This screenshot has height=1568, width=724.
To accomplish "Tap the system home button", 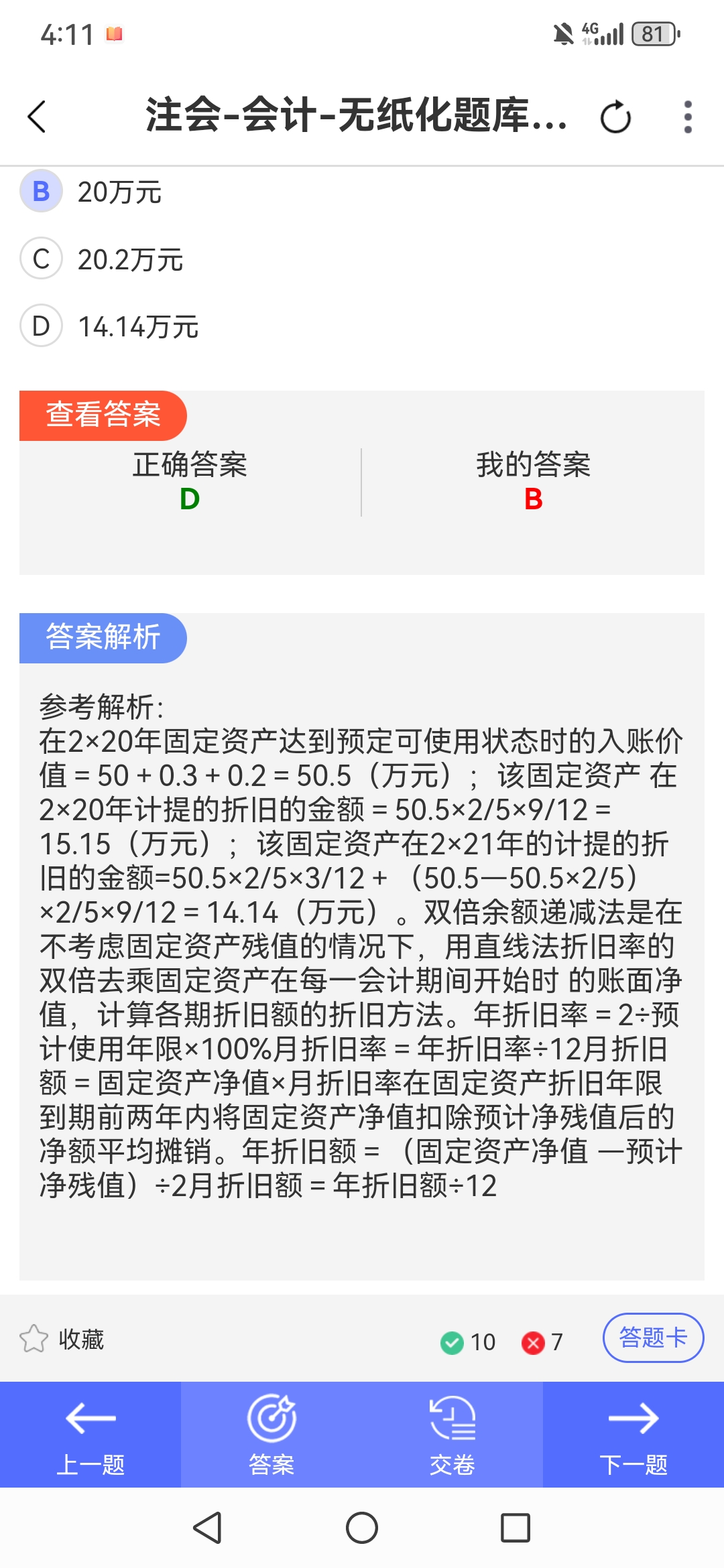I will pyautogui.click(x=362, y=1528).
